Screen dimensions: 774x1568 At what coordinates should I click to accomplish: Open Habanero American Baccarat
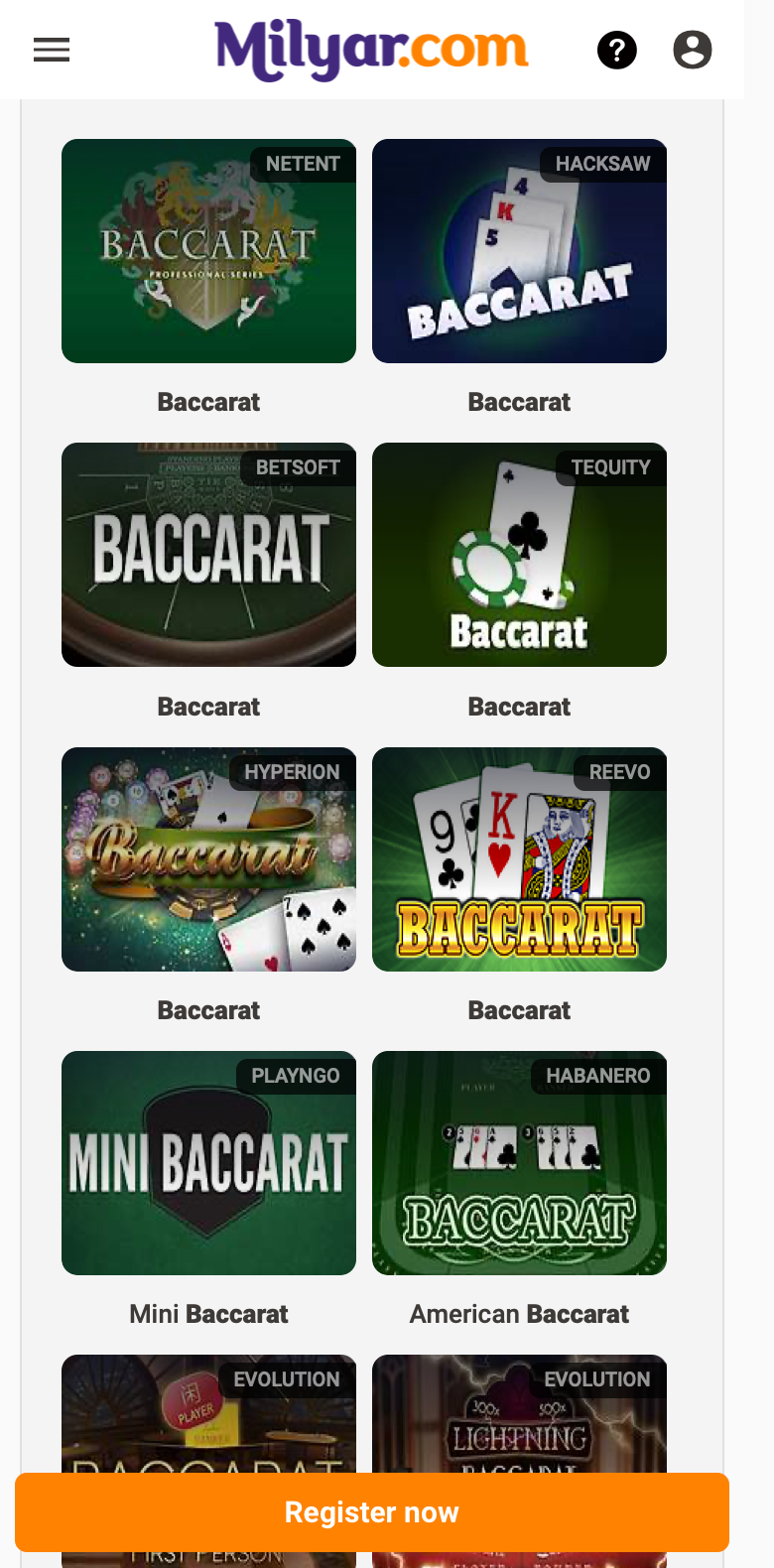click(519, 1163)
